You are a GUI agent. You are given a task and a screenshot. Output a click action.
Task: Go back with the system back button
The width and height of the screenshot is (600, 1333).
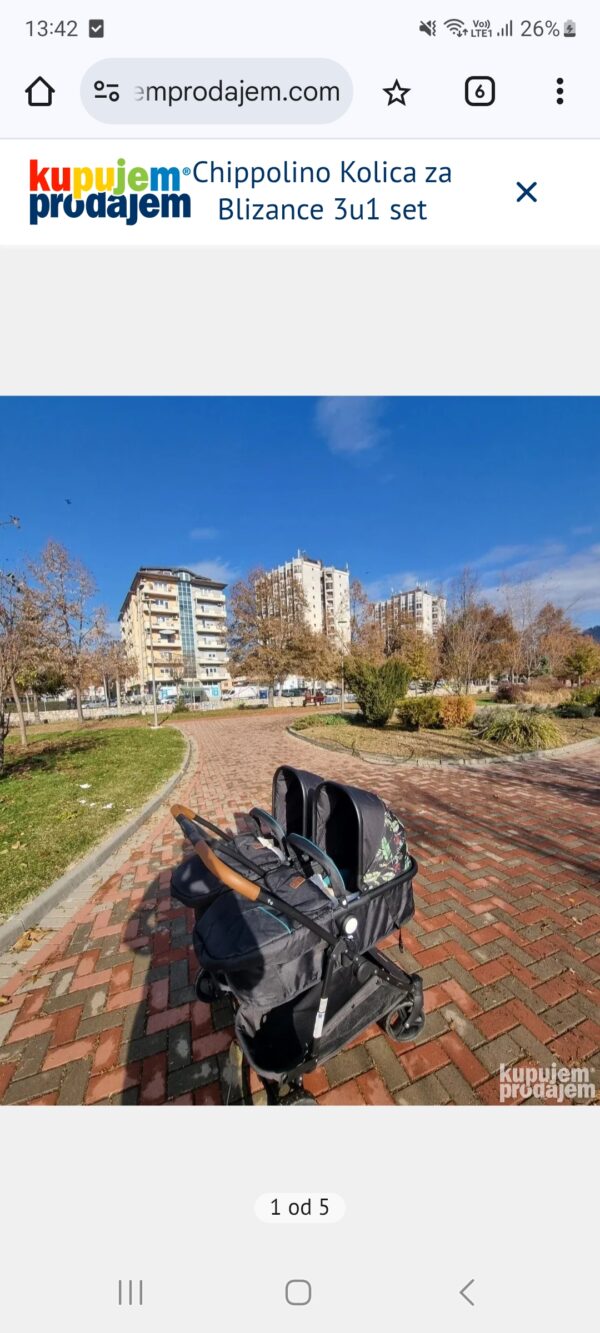(467, 1292)
